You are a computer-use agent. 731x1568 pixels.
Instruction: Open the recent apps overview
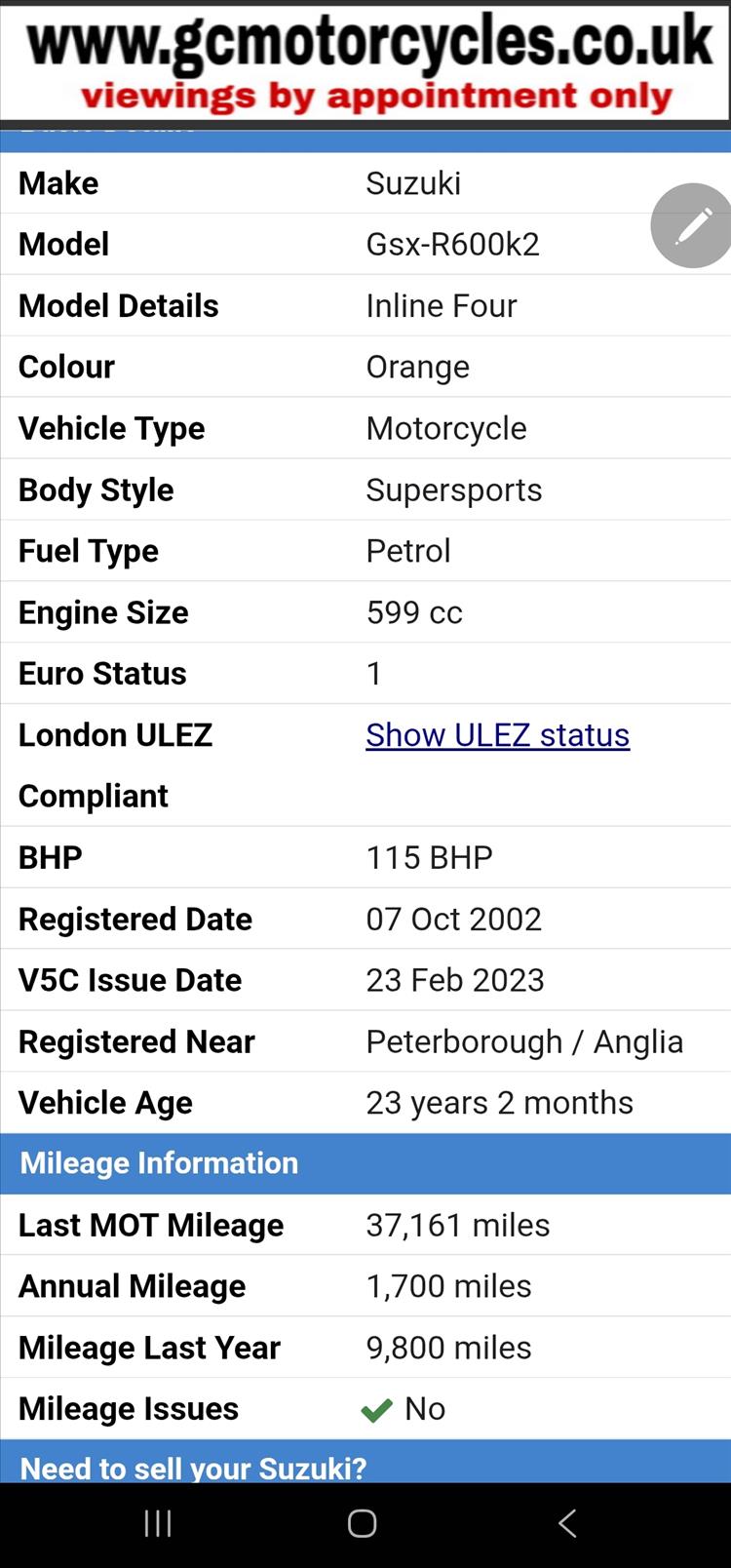(158, 1523)
